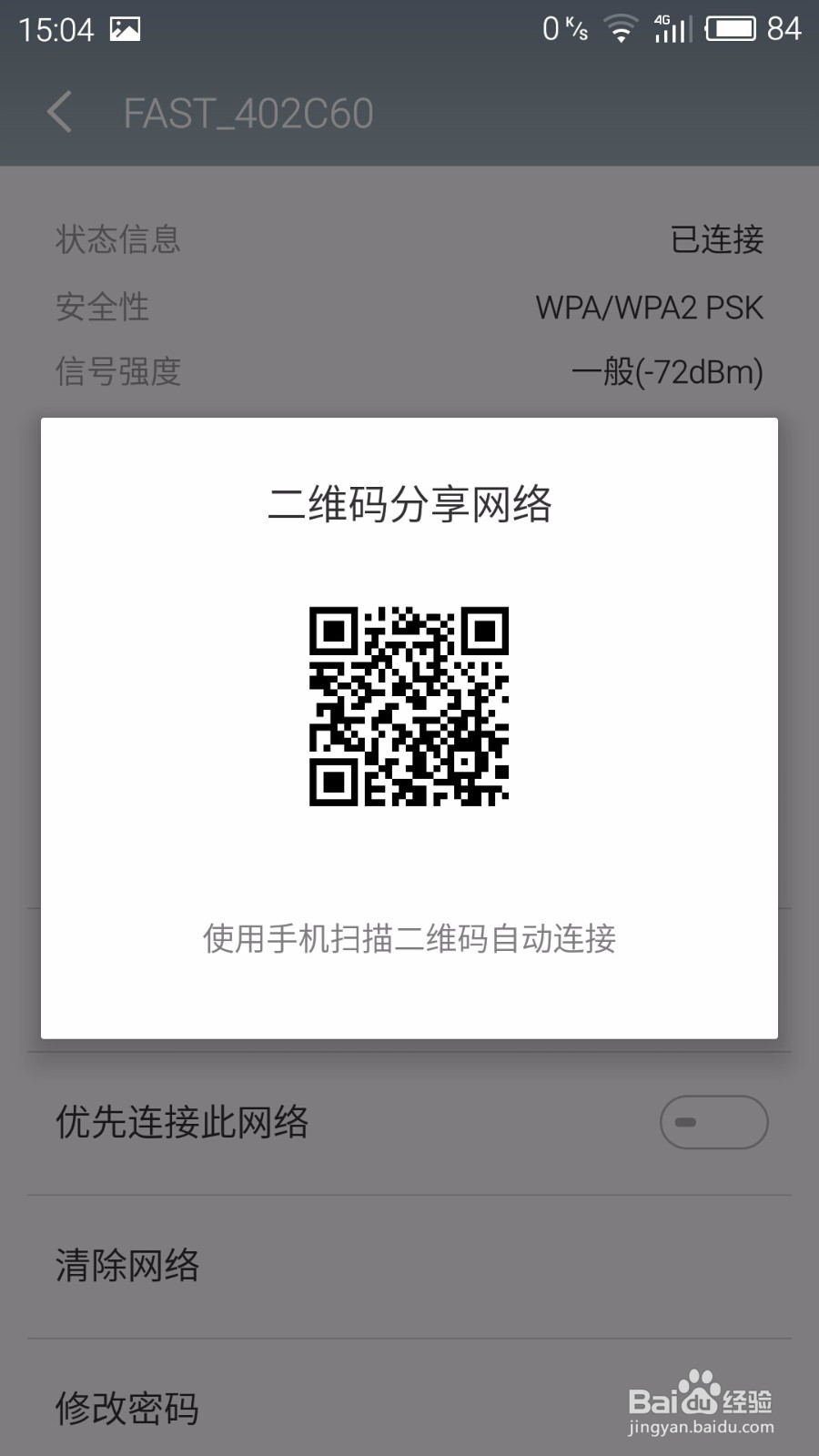This screenshot has width=819, height=1456.
Task: Toggle 优先连接此网络 switch
Action: point(713,1122)
